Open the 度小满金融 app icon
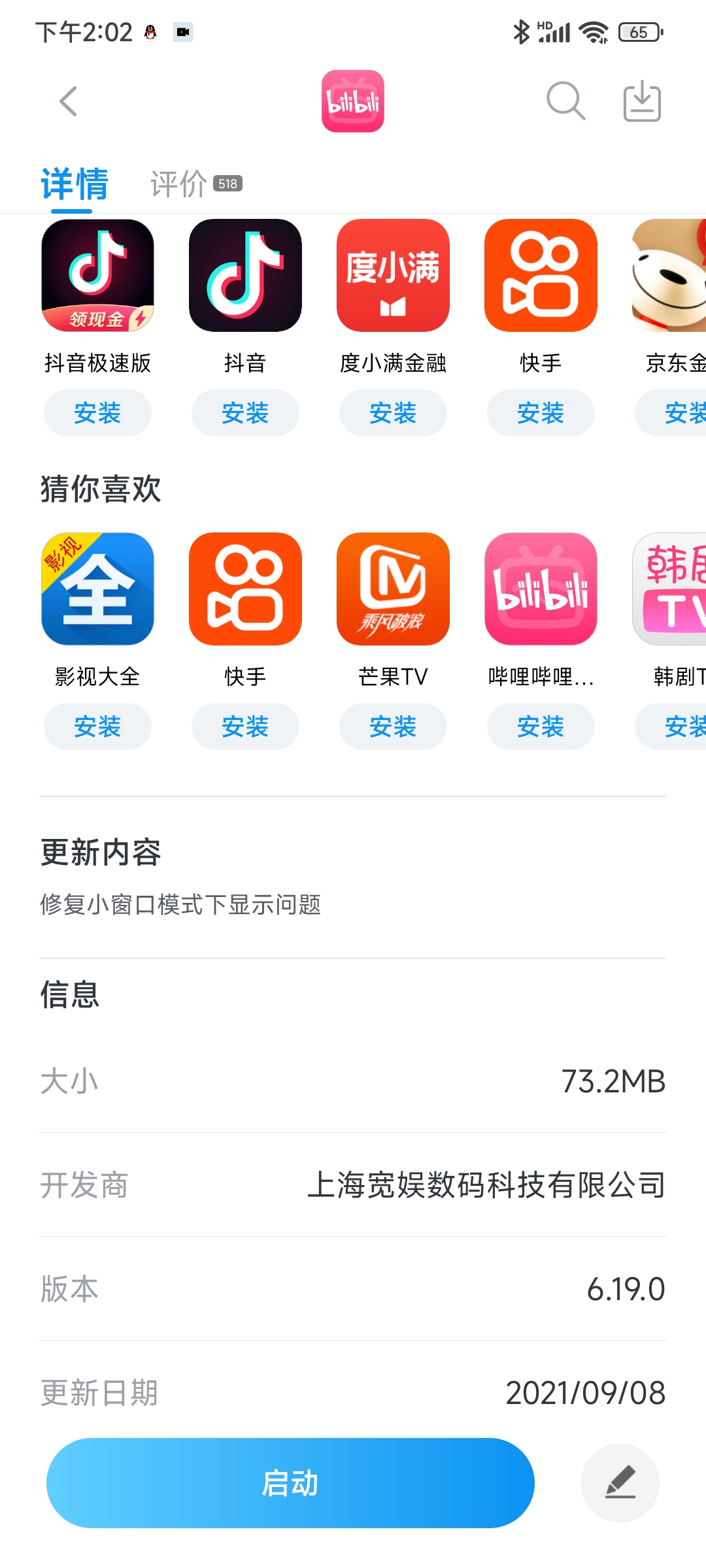The image size is (706, 1568). 393,275
